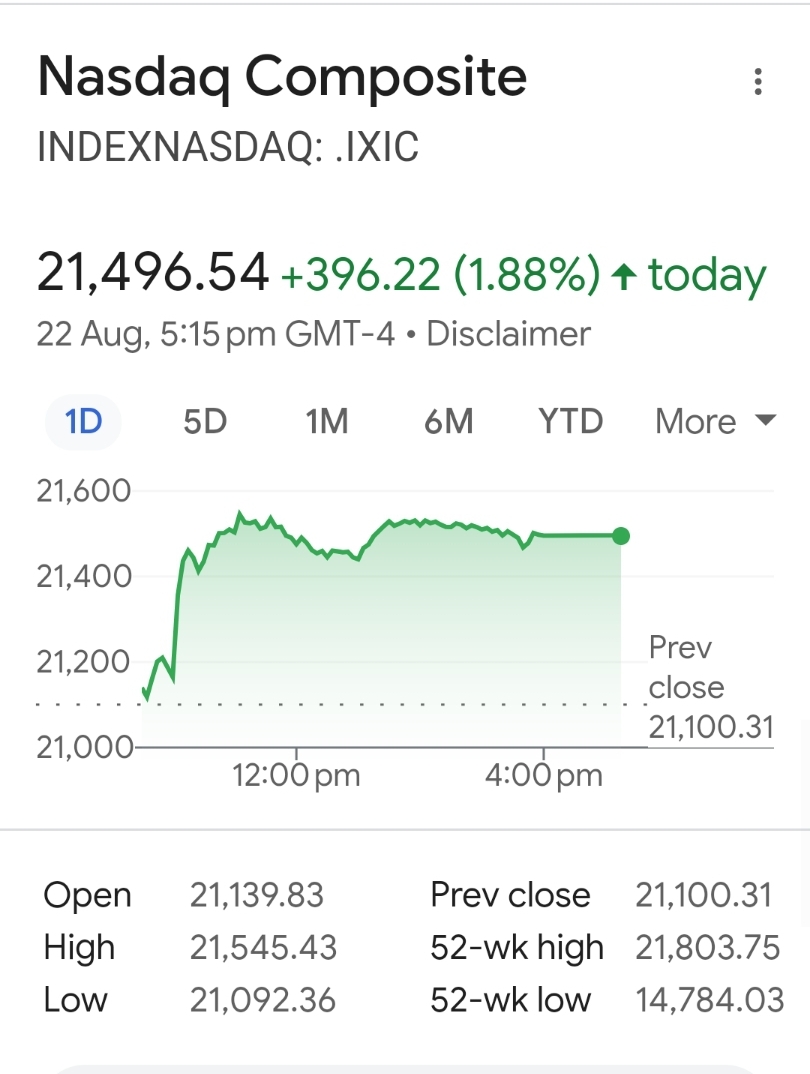The image size is (810, 1074).
Task: Switch chart to 5D range
Action: (x=205, y=422)
